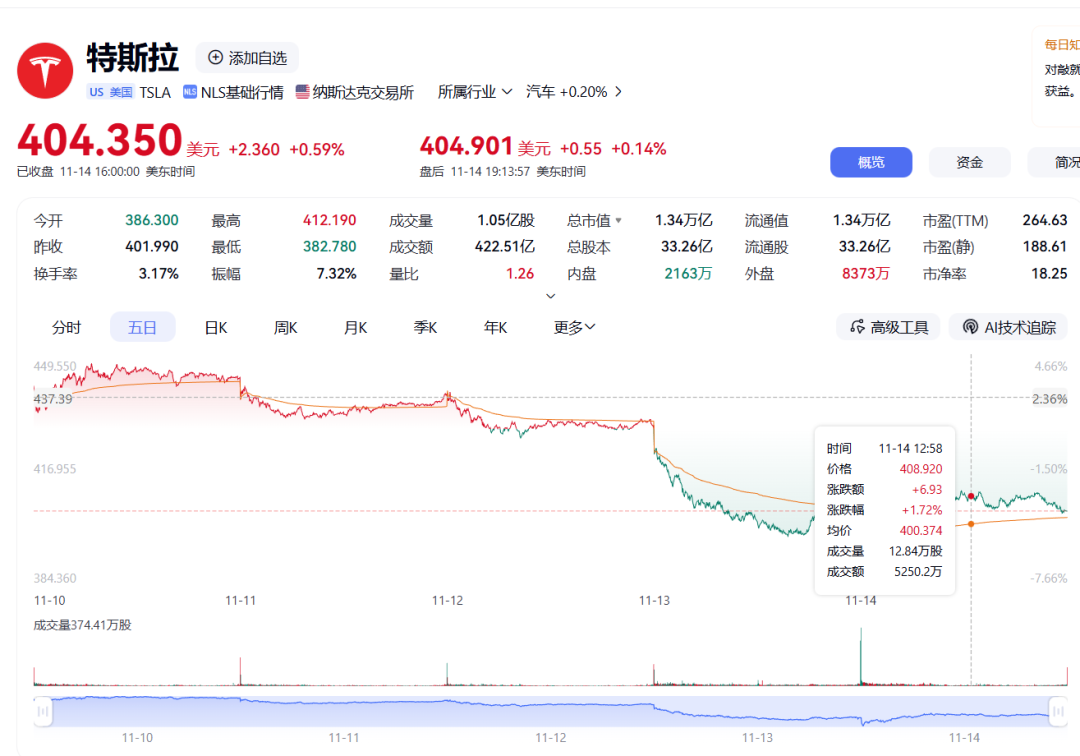Open the 汽车 +0.20% industry link

point(574,92)
